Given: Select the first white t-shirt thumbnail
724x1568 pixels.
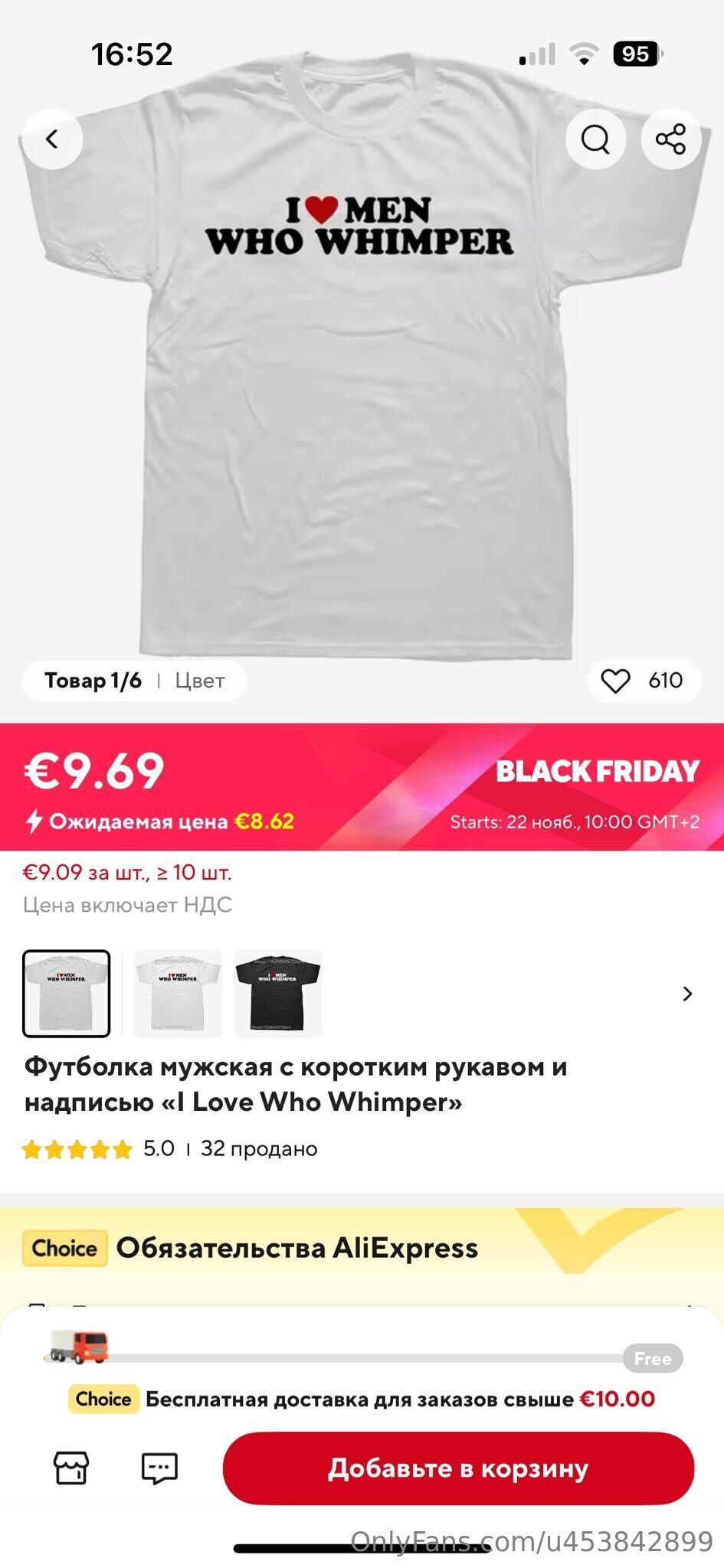Looking at the screenshot, I should 67,993.
